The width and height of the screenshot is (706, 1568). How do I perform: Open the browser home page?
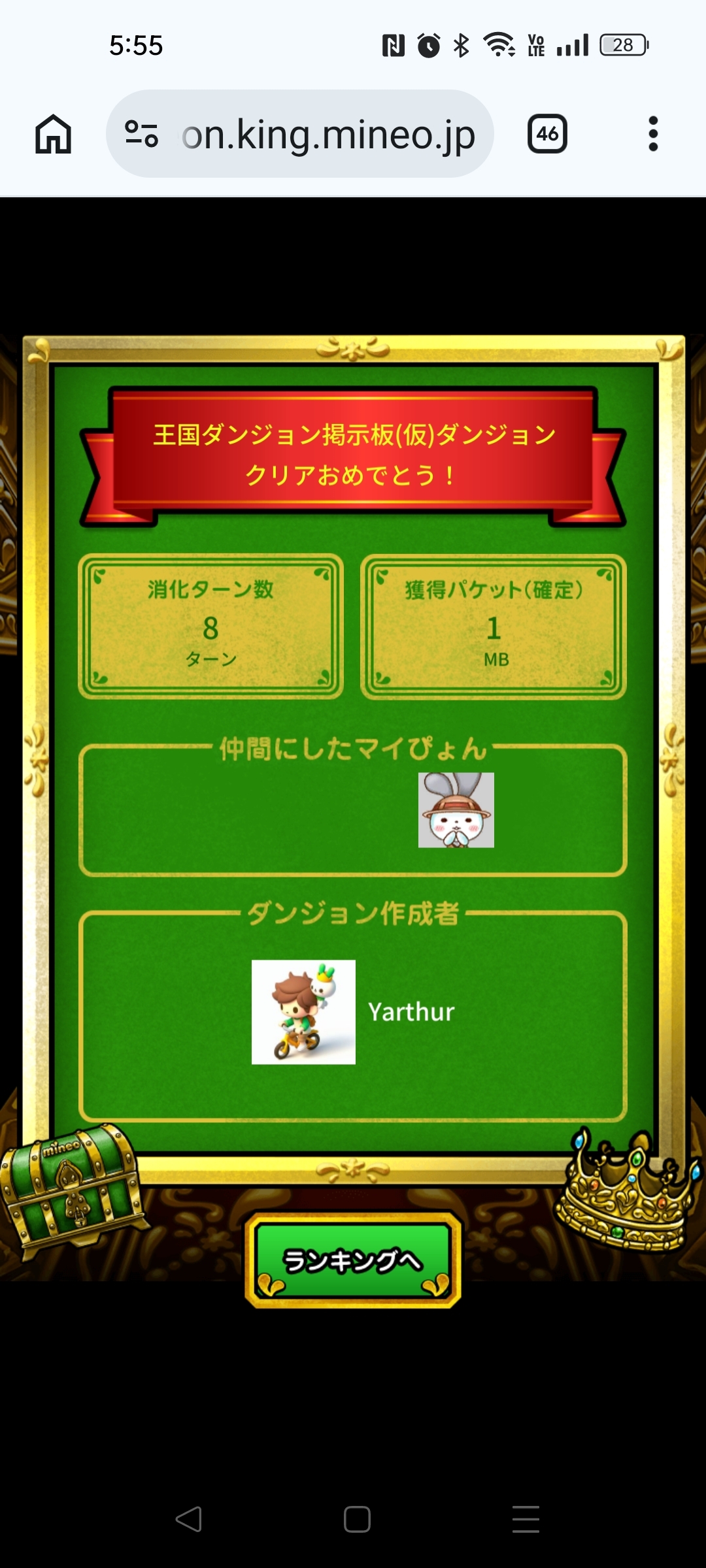[53, 134]
